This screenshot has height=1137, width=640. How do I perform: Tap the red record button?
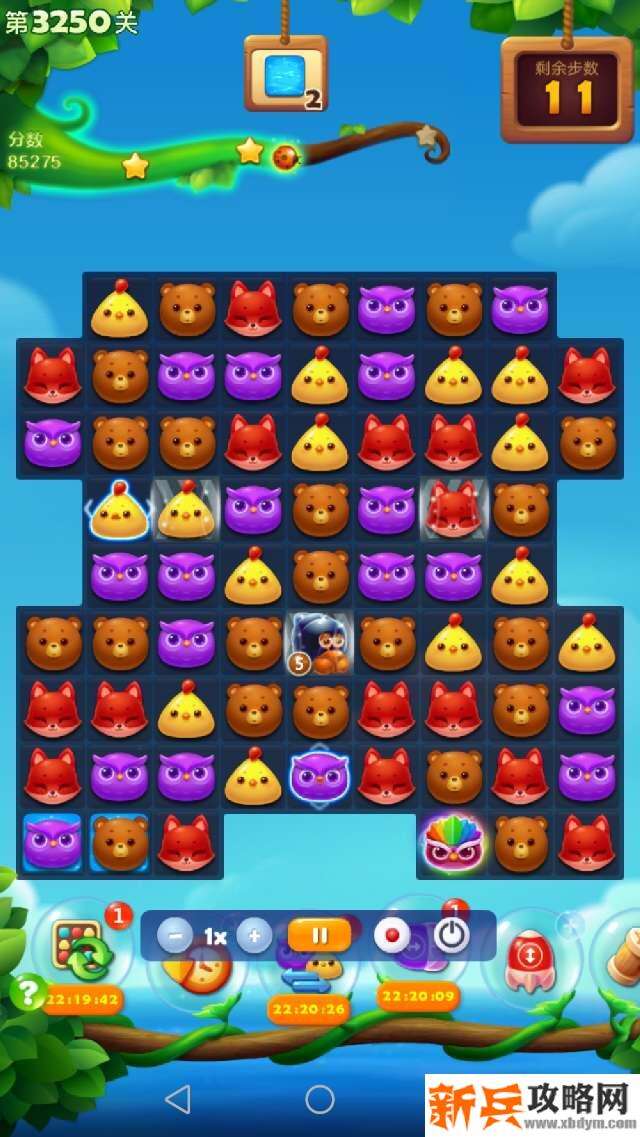(392, 936)
